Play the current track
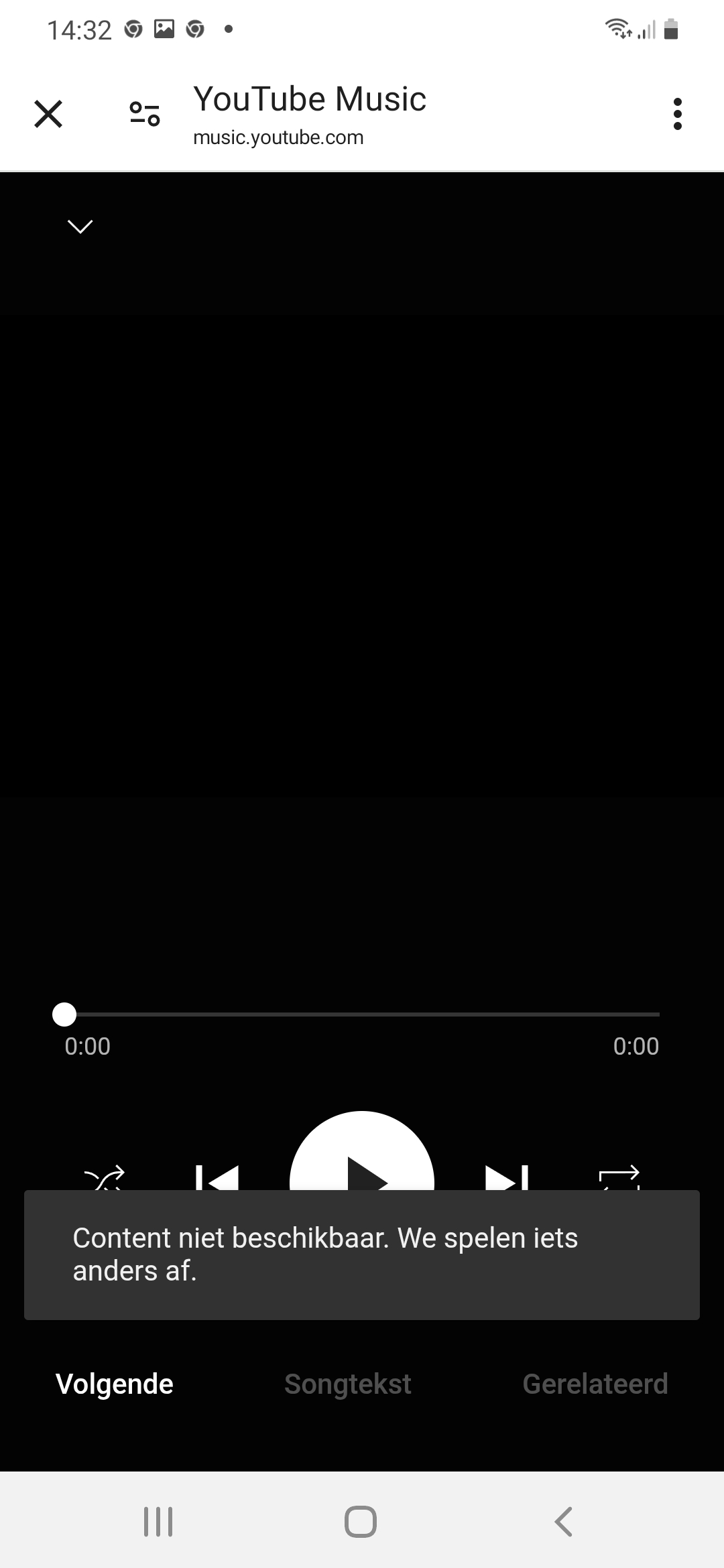This screenshot has height=1568, width=724. (362, 1151)
